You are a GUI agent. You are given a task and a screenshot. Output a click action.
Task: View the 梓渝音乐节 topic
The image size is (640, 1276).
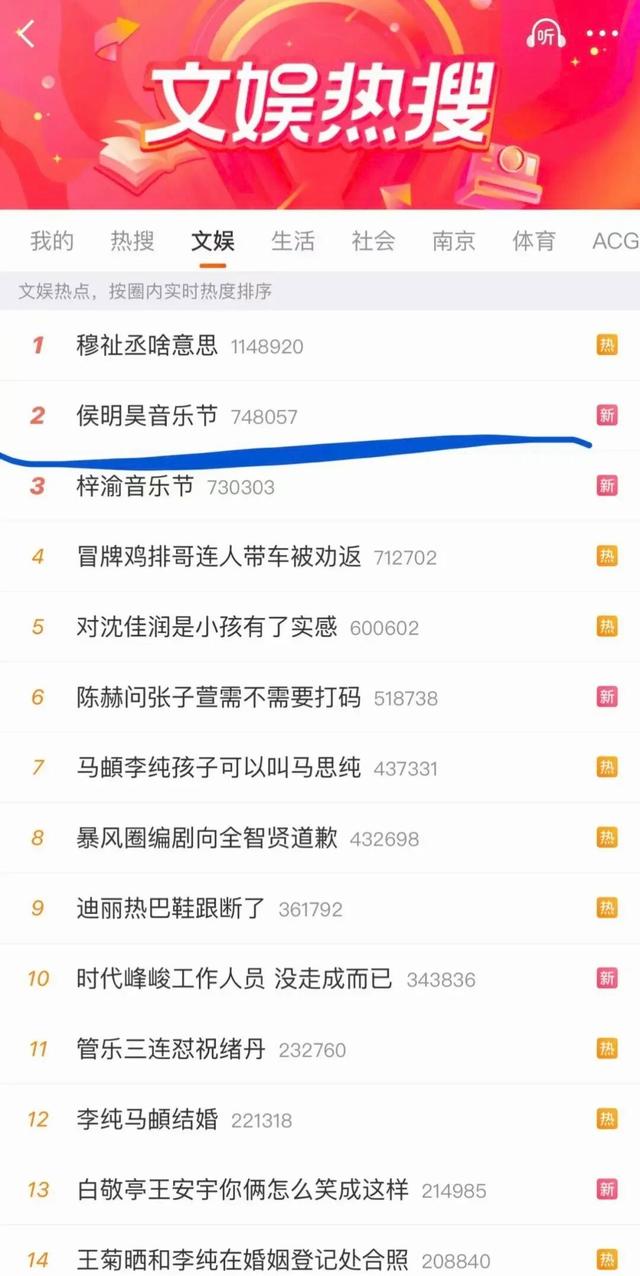(x=135, y=487)
